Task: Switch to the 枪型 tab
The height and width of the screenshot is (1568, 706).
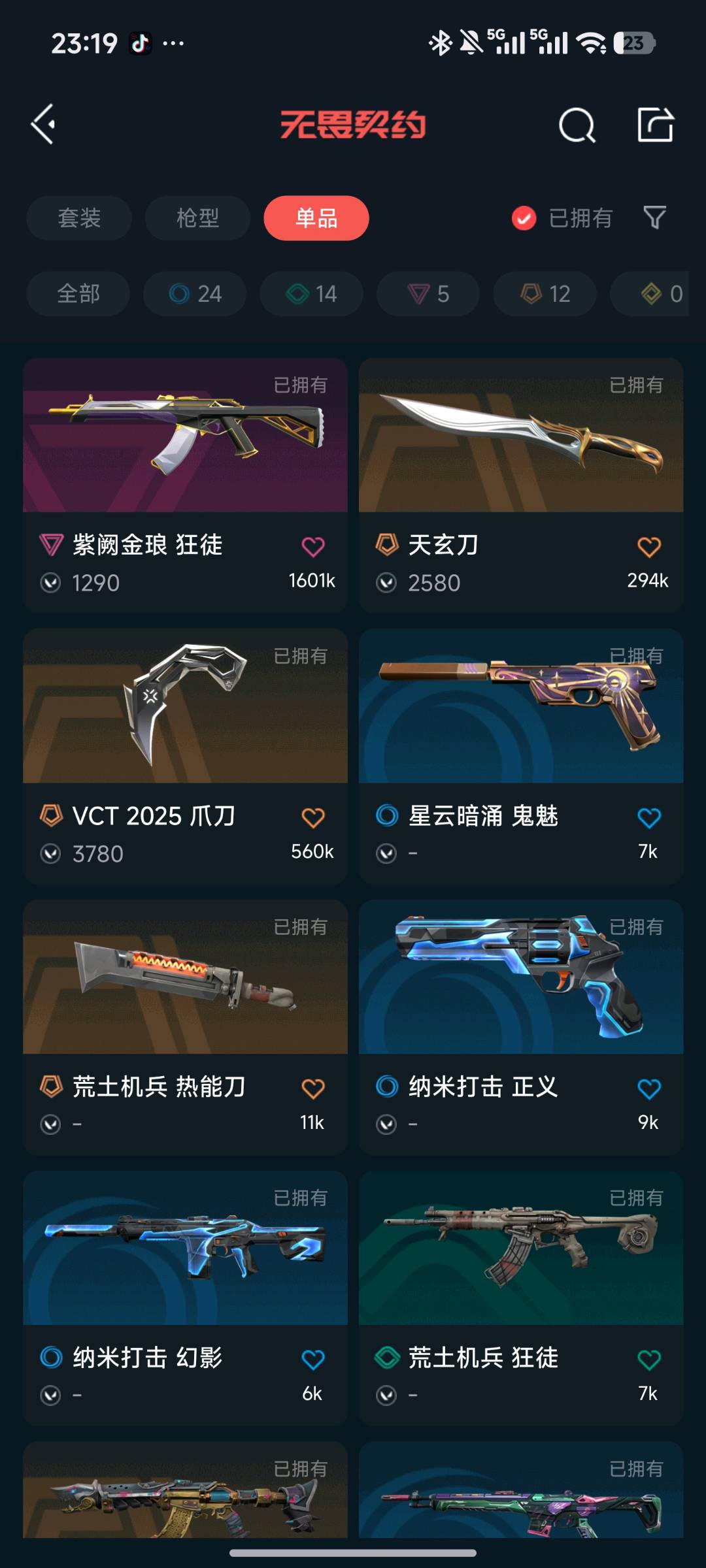Action: coord(197,218)
